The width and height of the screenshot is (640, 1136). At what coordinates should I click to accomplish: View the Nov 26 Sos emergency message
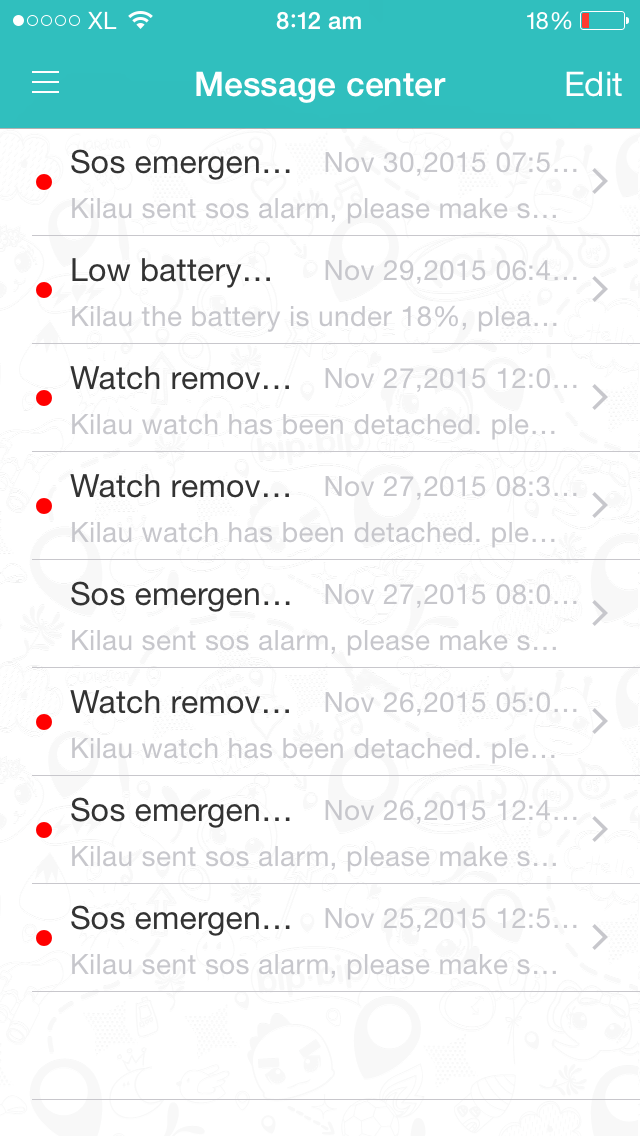[320, 831]
